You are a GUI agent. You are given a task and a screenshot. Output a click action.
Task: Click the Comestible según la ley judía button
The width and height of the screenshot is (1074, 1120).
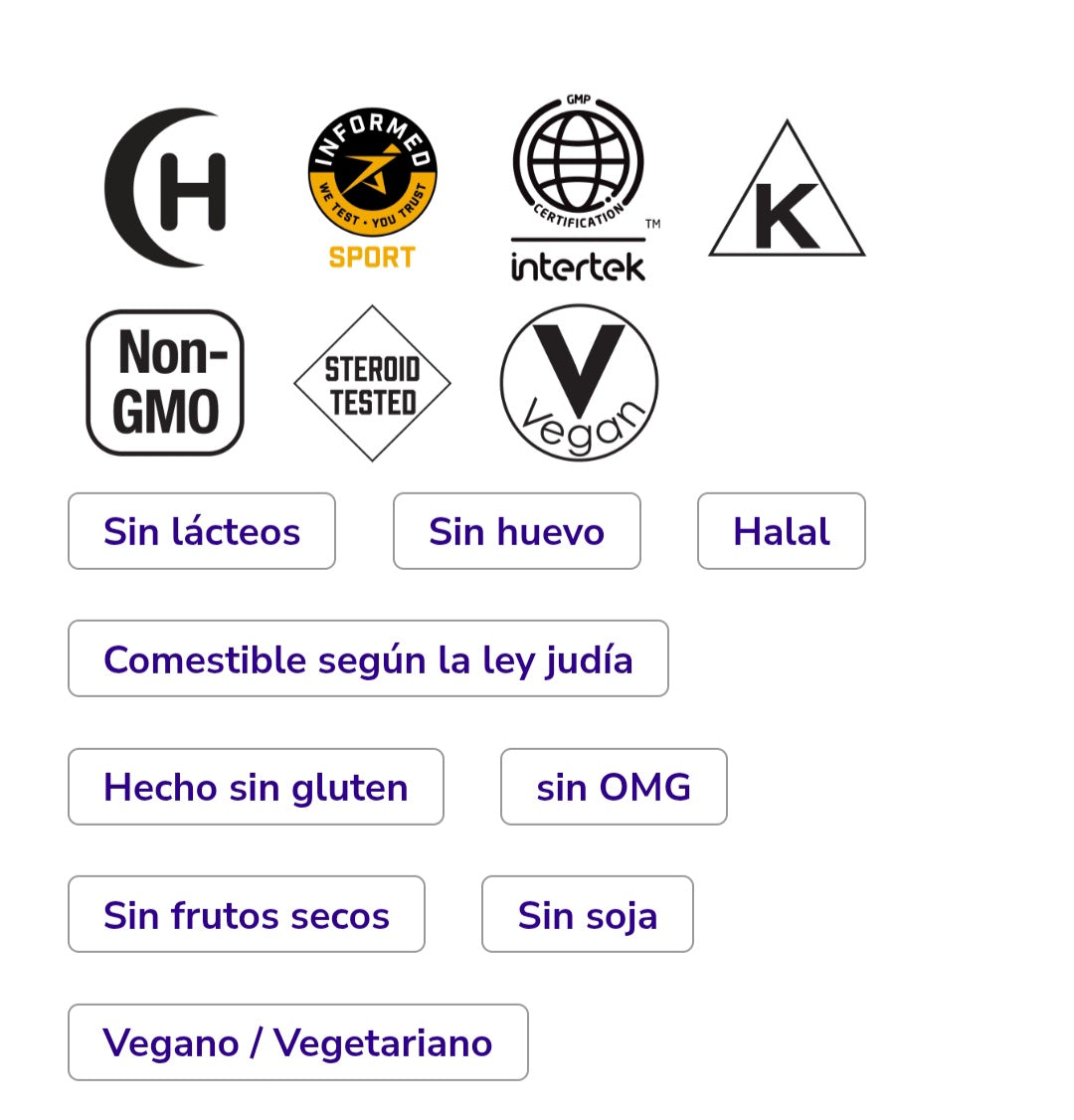point(368,658)
